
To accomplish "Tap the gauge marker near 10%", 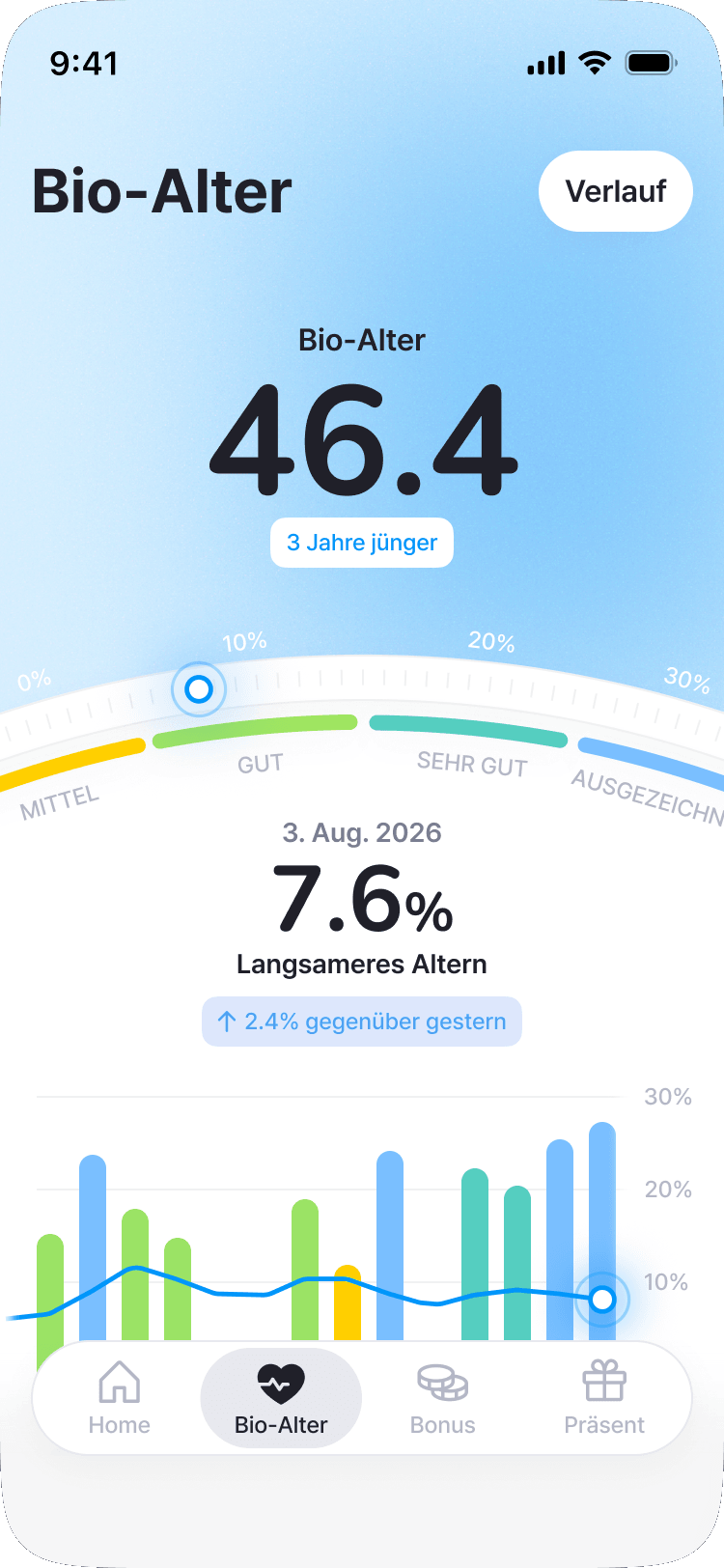I will tap(199, 689).
